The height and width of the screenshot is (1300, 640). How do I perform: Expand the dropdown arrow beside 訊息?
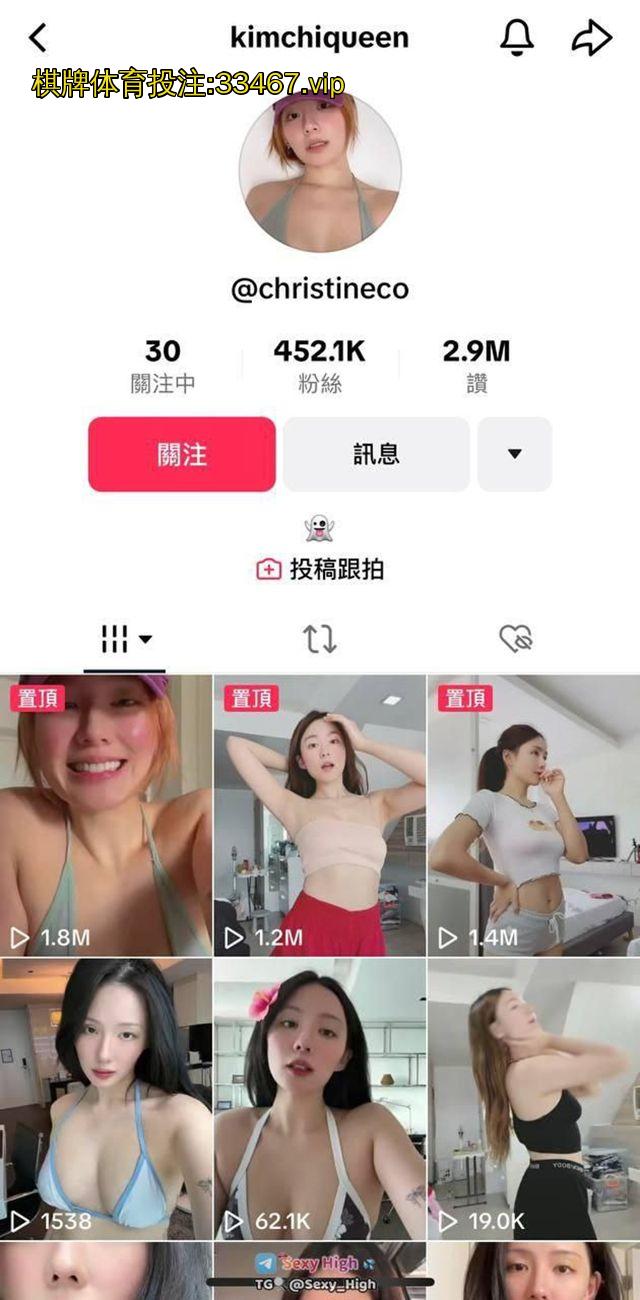coord(514,454)
